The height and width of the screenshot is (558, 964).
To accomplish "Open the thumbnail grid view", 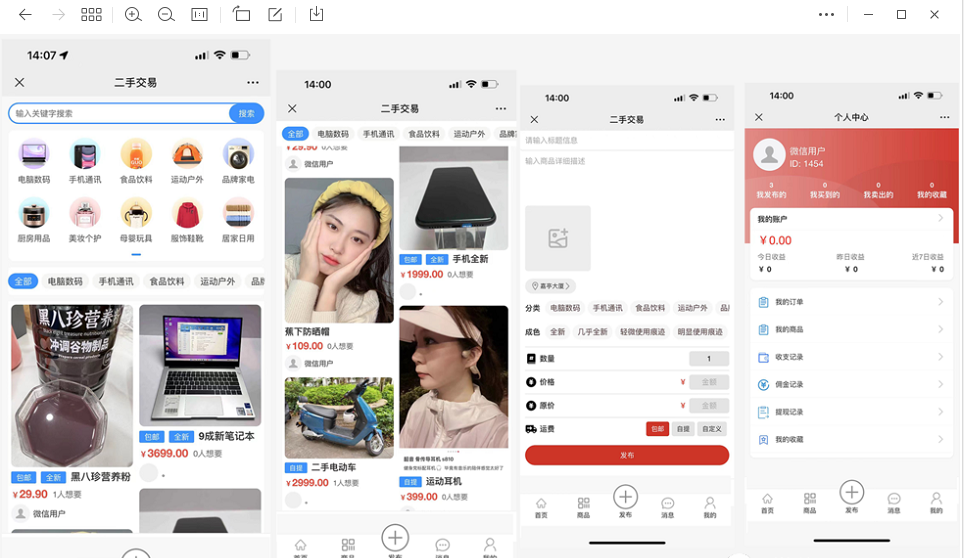I will [x=91, y=14].
